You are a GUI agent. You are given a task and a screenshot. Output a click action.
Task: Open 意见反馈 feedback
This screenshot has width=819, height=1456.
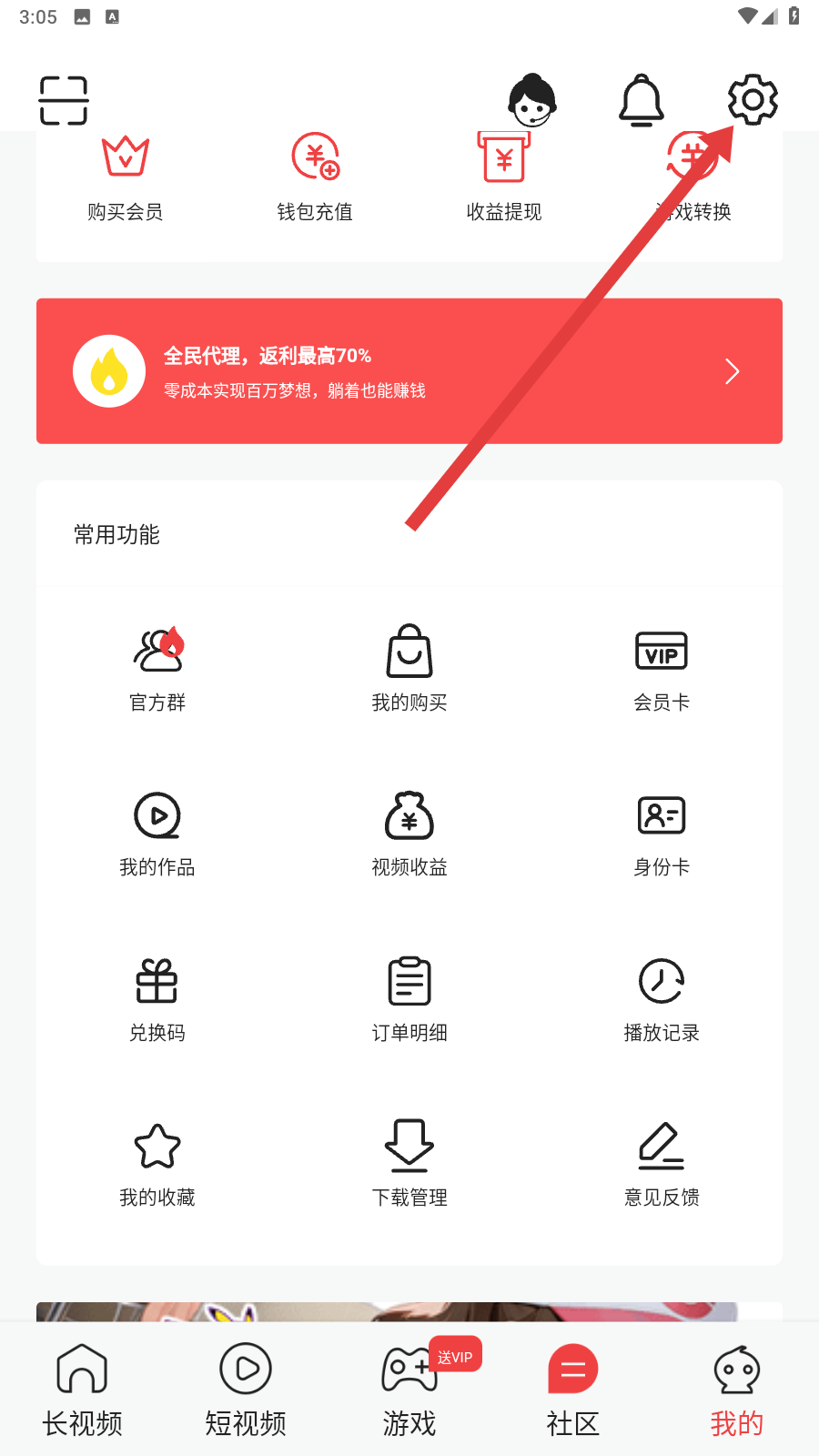pos(662,1164)
